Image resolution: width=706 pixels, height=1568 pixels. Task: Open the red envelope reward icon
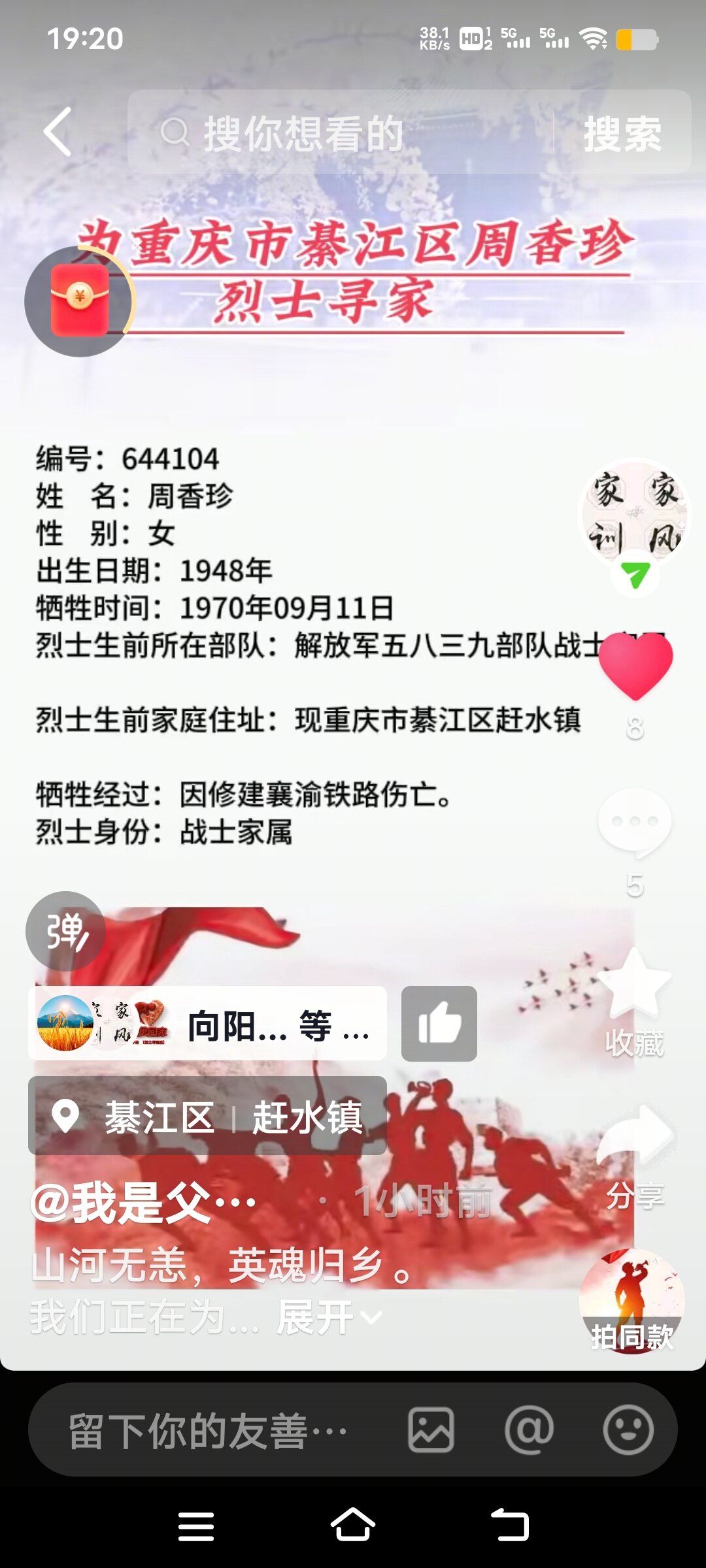point(79,301)
